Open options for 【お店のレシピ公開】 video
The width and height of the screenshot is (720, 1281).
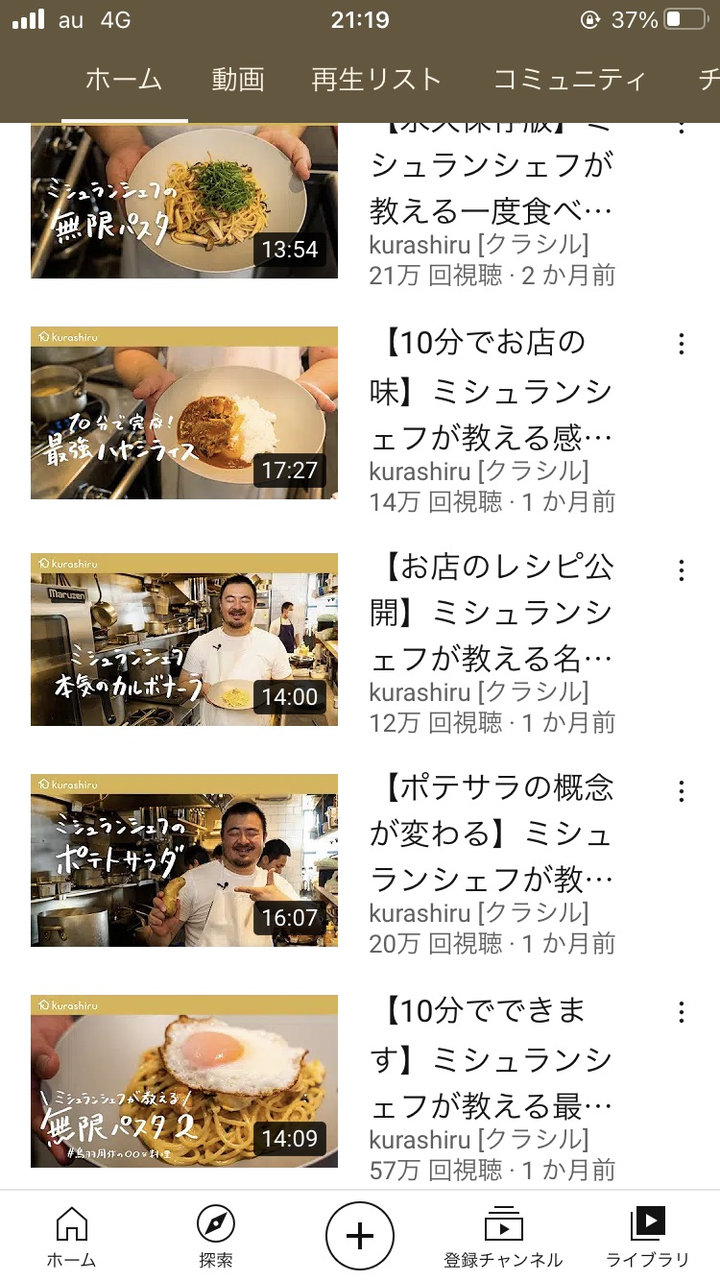coord(681,570)
